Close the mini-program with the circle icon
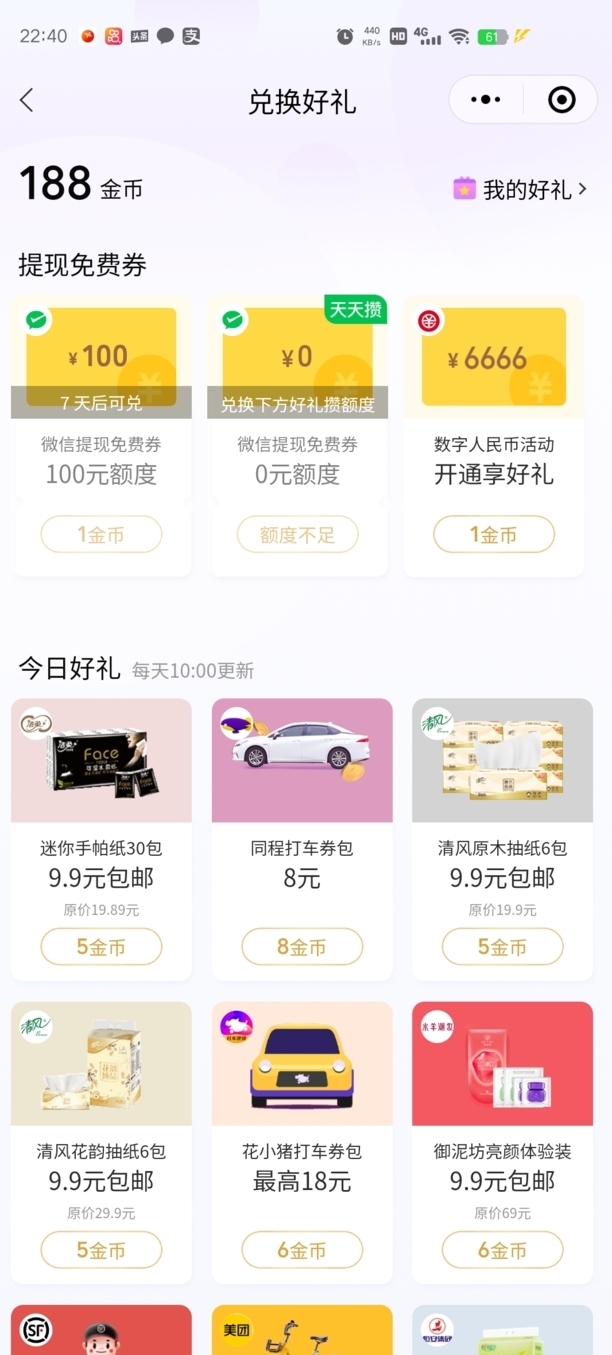 562,100
